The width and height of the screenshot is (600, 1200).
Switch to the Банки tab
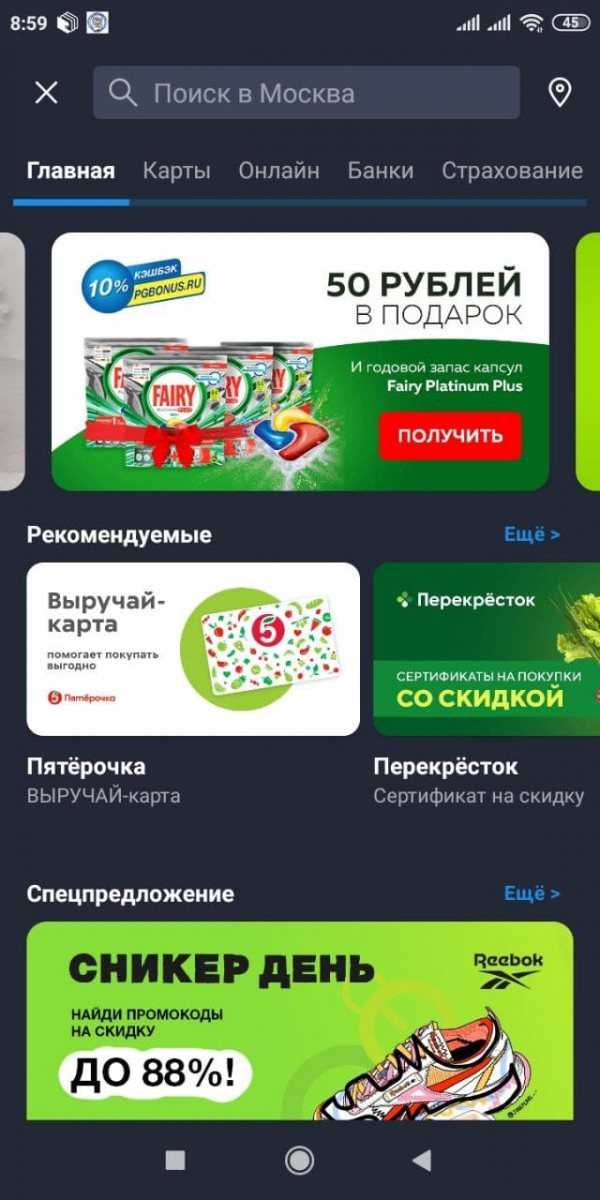380,171
